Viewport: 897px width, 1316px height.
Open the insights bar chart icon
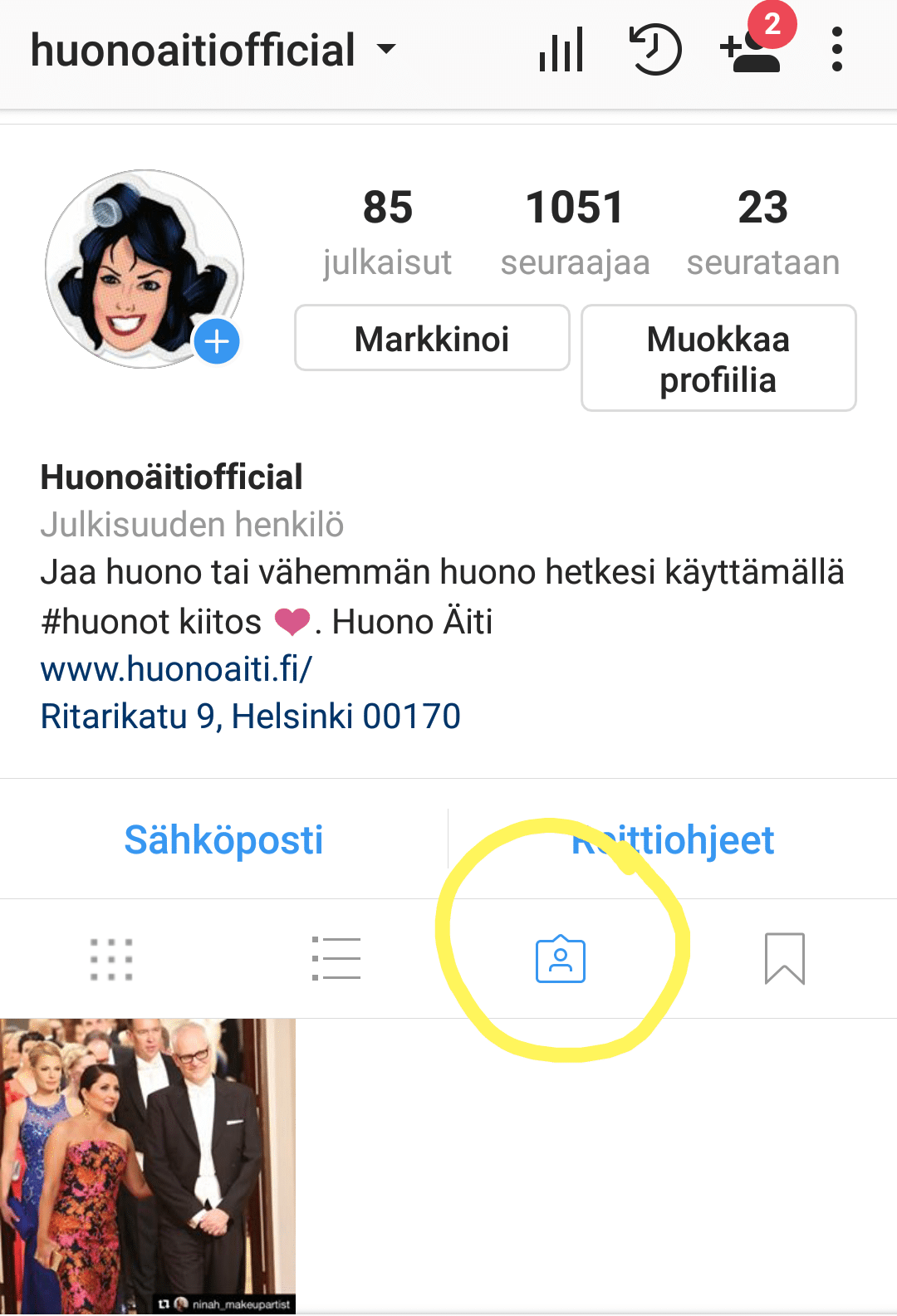pyautogui.click(x=561, y=51)
